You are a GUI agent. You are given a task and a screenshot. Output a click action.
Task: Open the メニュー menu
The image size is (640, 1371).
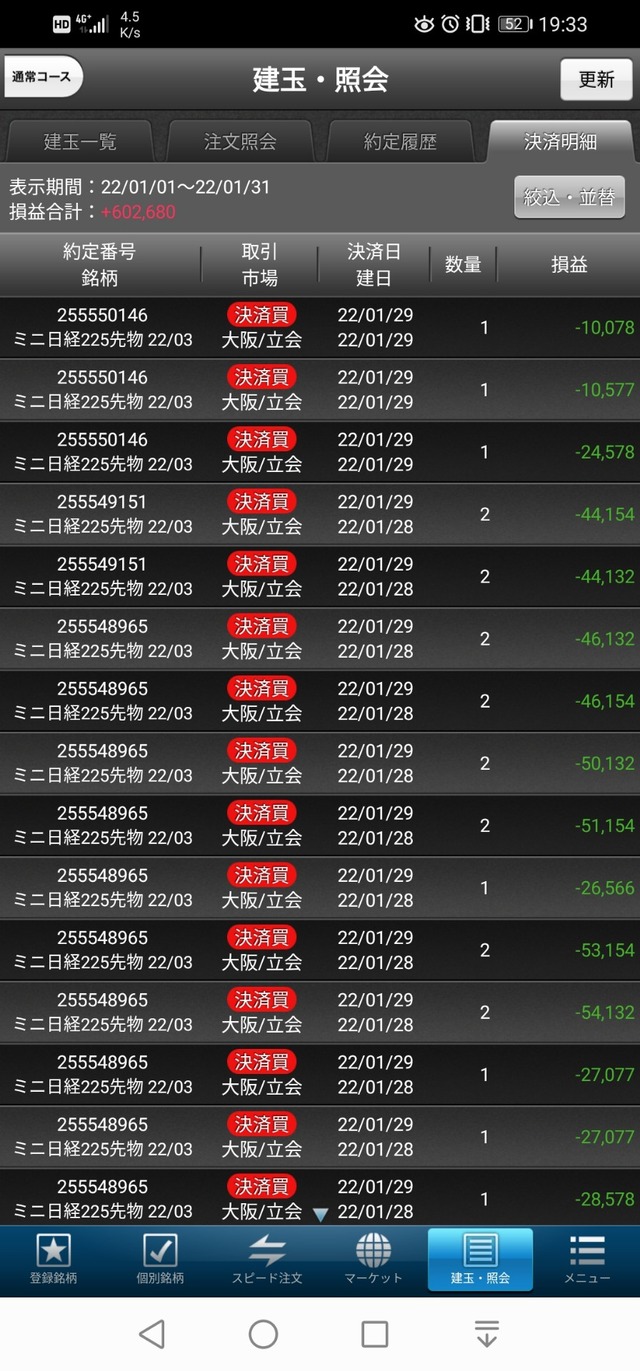click(587, 1259)
